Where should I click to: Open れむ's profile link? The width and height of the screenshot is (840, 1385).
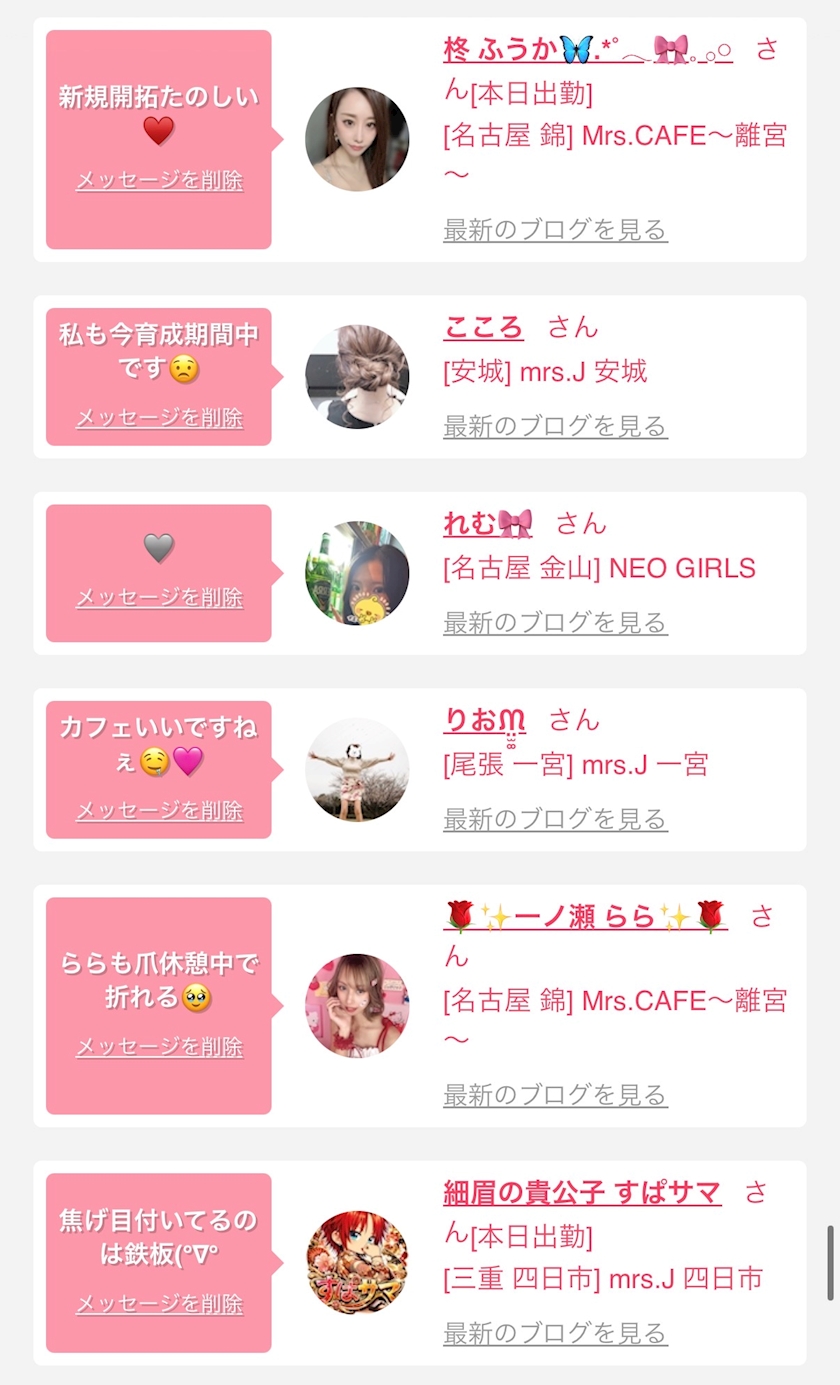click(x=487, y=523)
